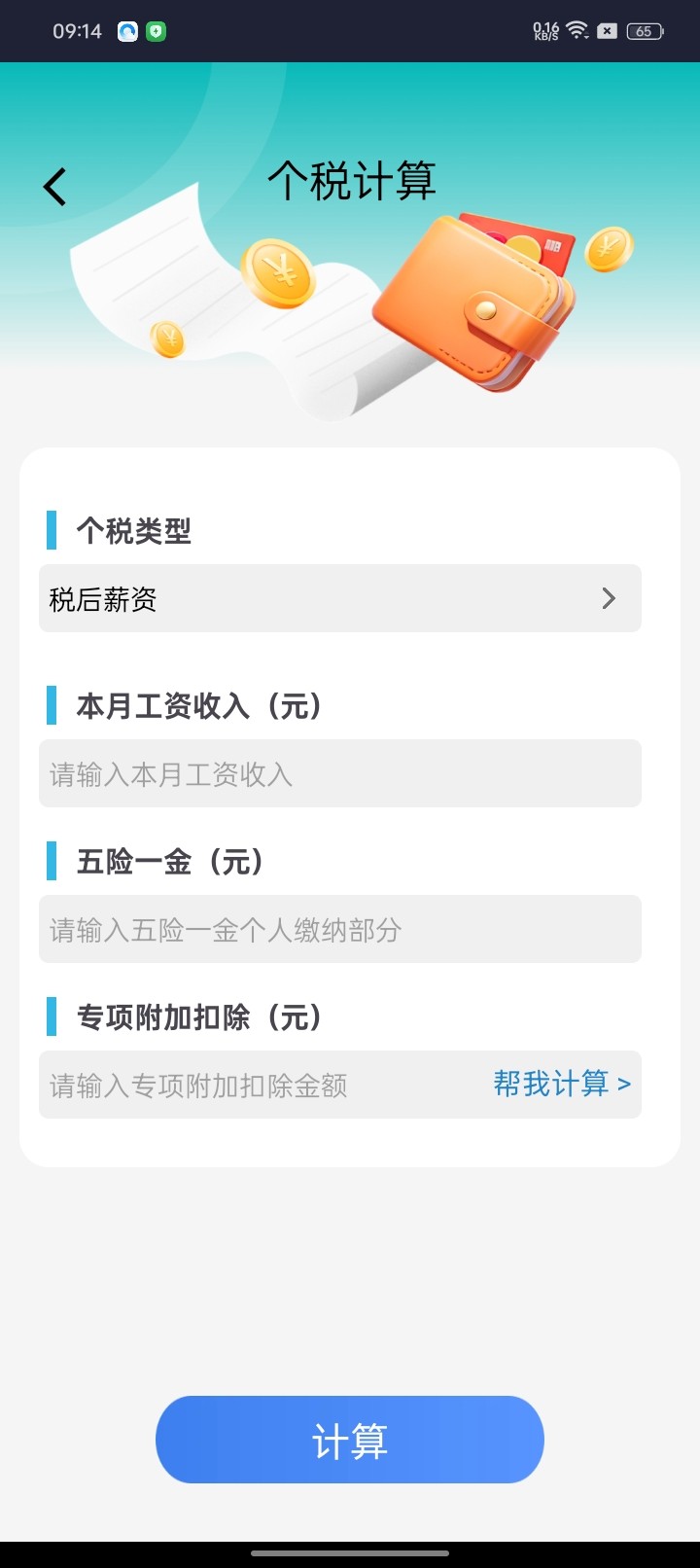Go back using the top-left arrow
The width and height of the screenshot is (700, 1568).
(55, 186)
